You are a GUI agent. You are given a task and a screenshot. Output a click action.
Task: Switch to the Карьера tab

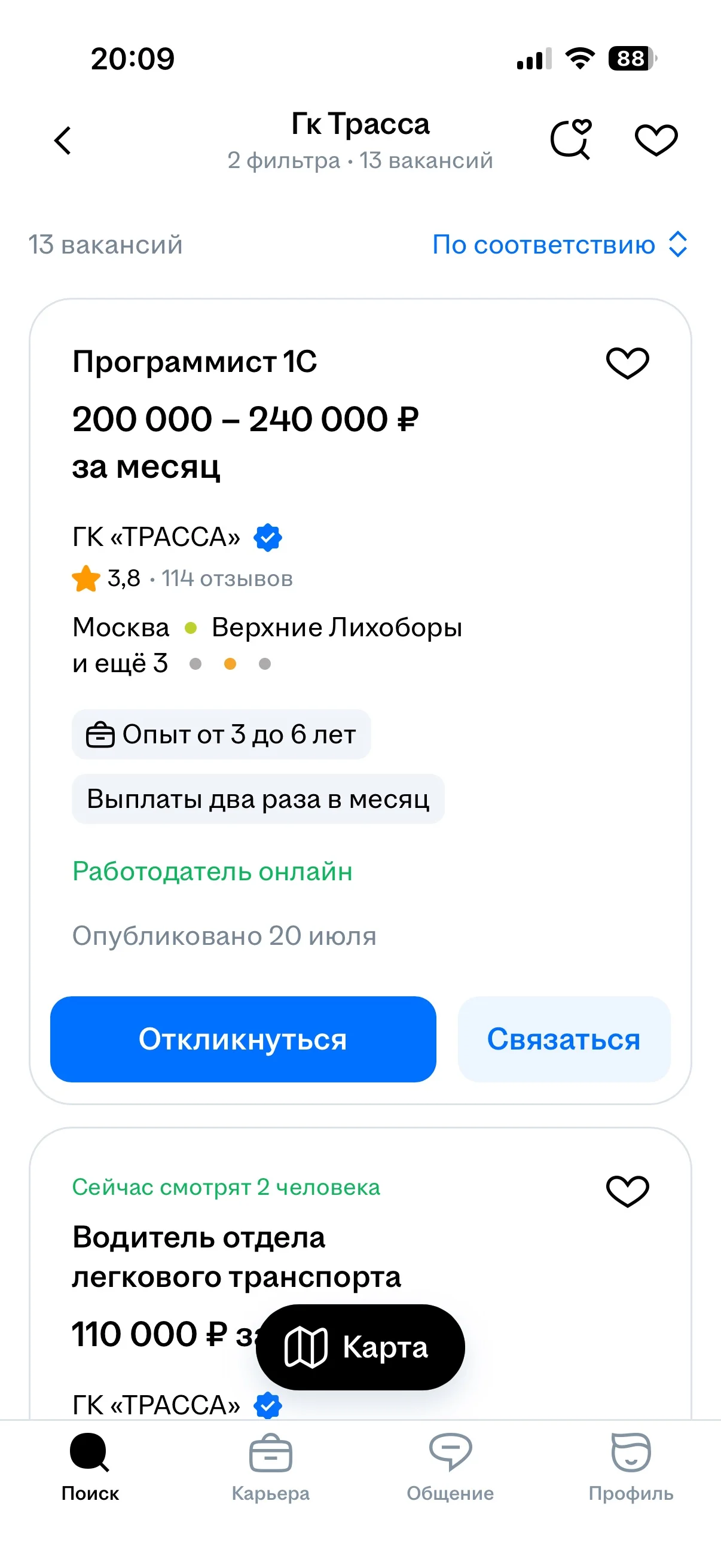tap(270, 1467)
